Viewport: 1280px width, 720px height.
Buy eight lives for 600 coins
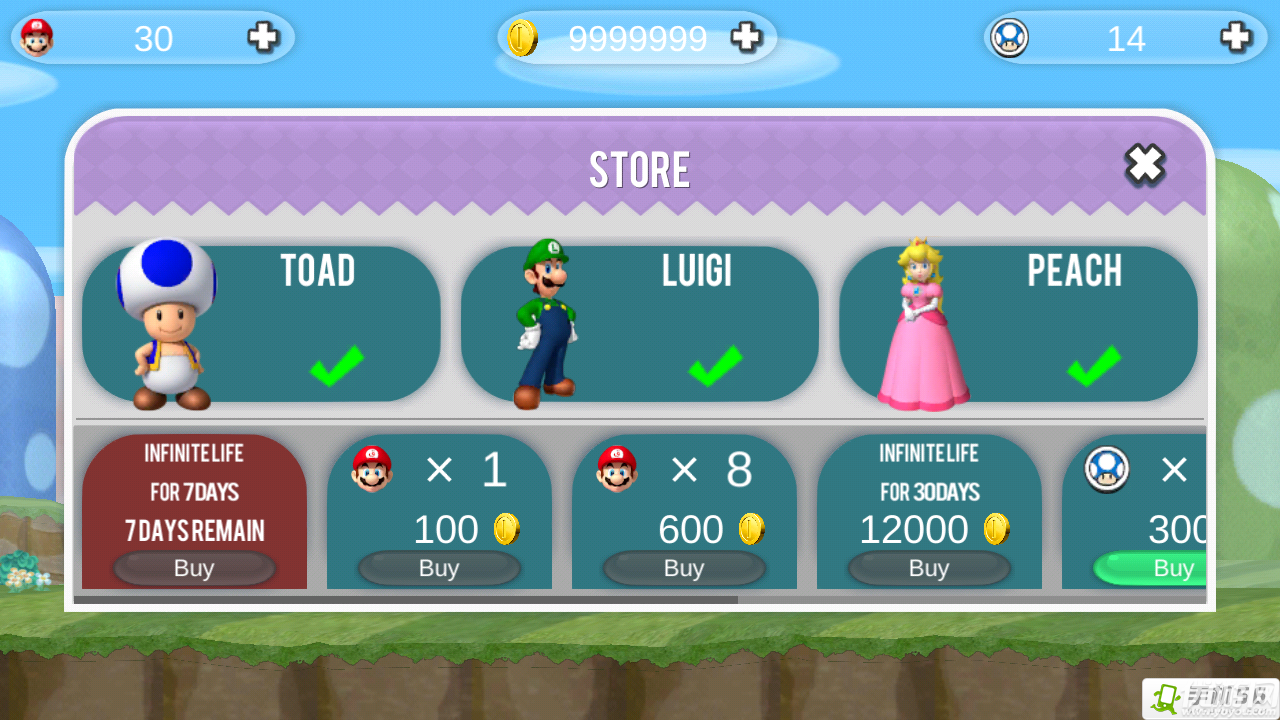click(x=684, y=568)
